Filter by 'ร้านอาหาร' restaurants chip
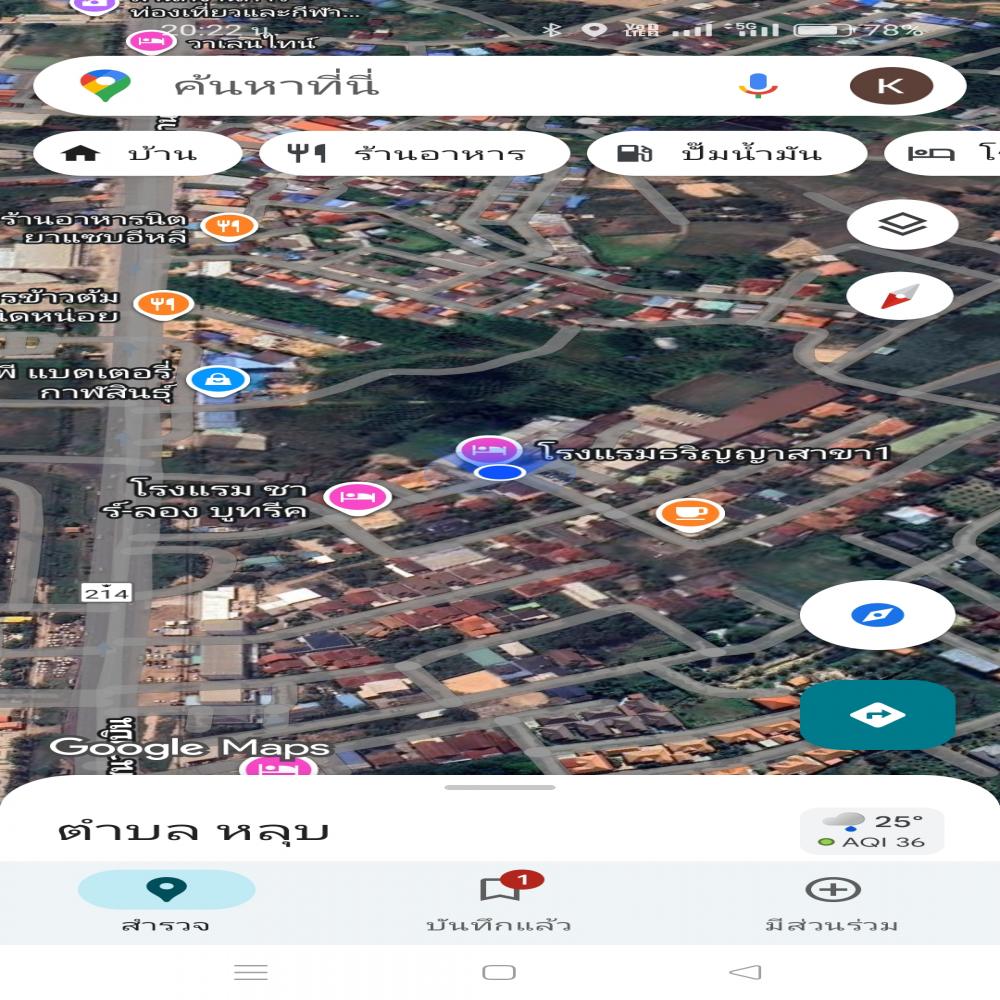The height and width of the screenshot is (1000, 1000). pyautogui.click(x=414, y=154)
